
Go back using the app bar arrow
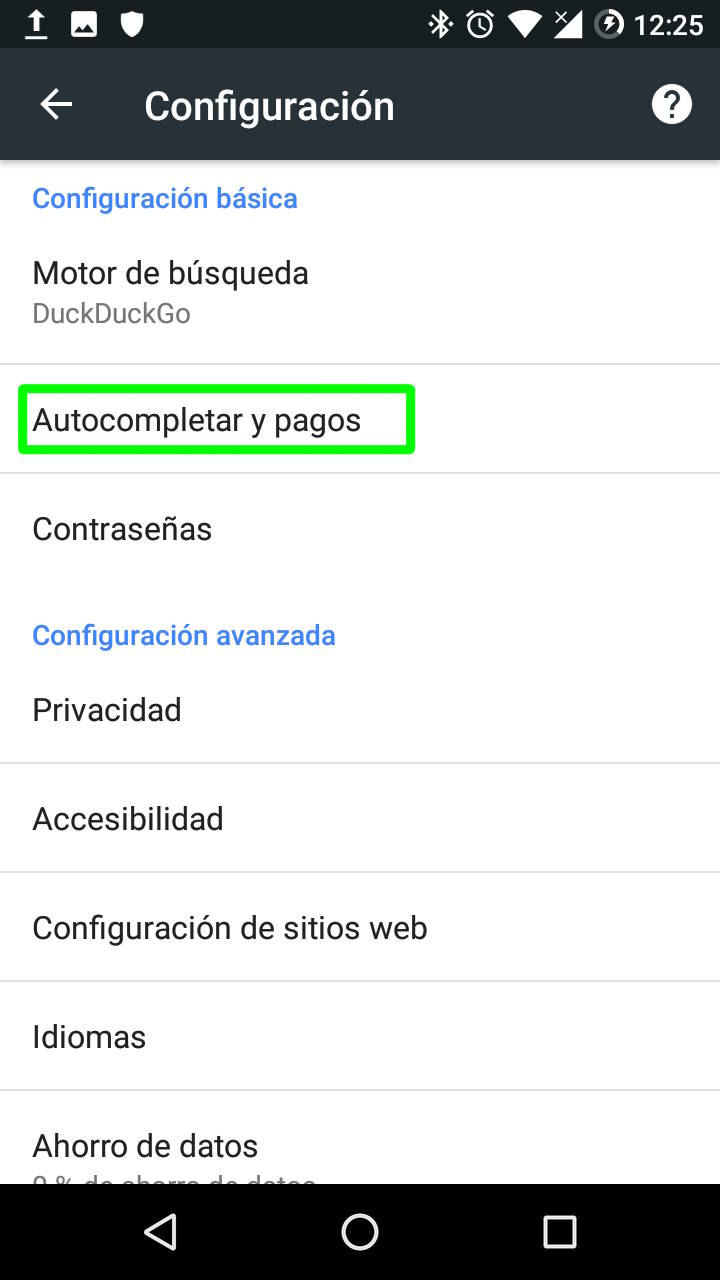click(56, 105)
